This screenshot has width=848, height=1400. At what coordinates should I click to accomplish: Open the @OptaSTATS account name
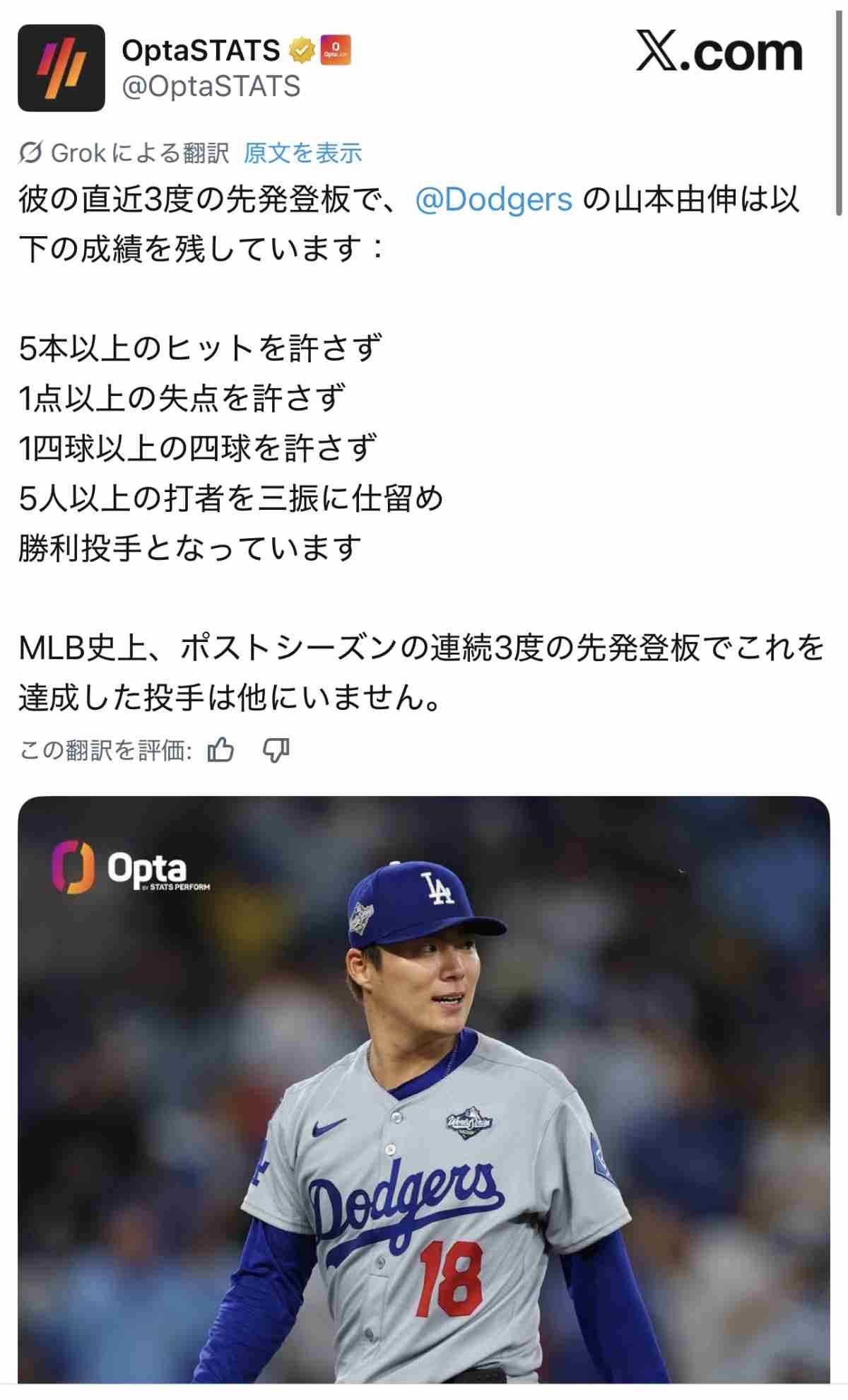201,51
